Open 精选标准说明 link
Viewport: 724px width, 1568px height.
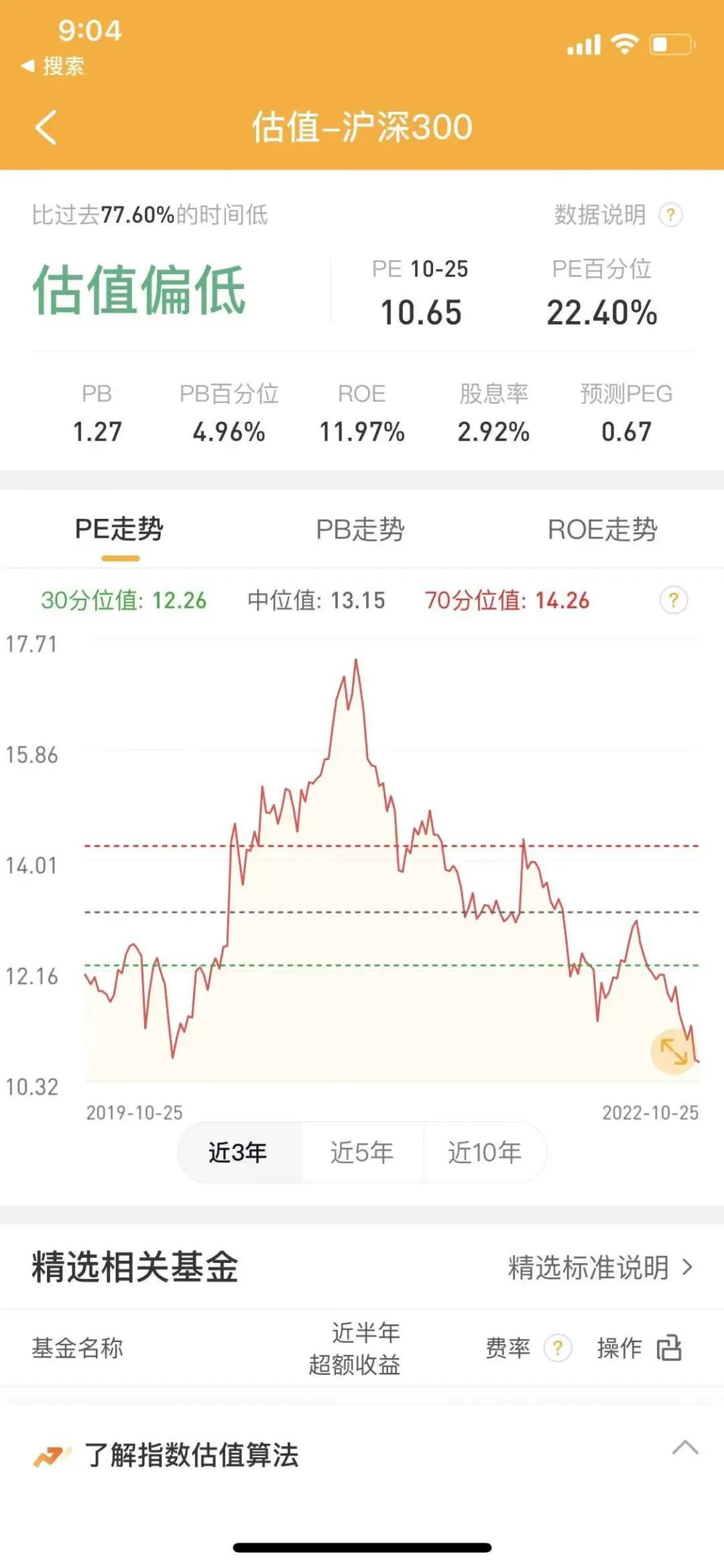[x=599, y=1268]
